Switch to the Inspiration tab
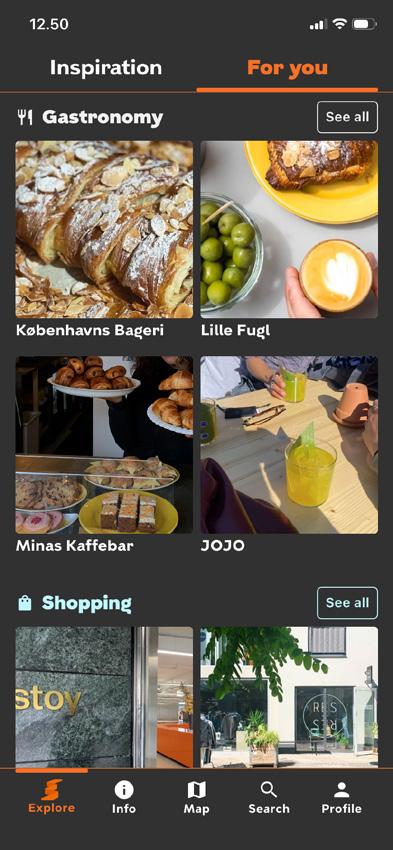The image size is (393, 850). (x=106, y=68)
